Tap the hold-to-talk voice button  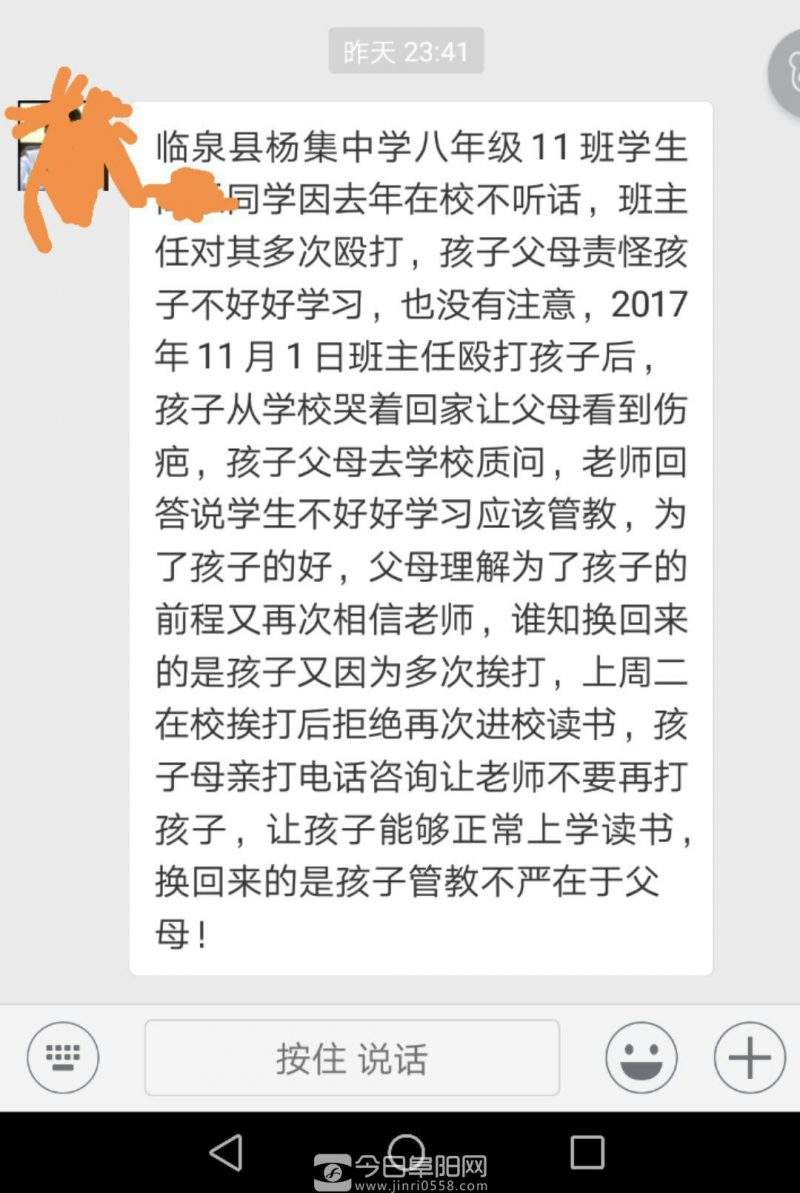click(352, 1058)
